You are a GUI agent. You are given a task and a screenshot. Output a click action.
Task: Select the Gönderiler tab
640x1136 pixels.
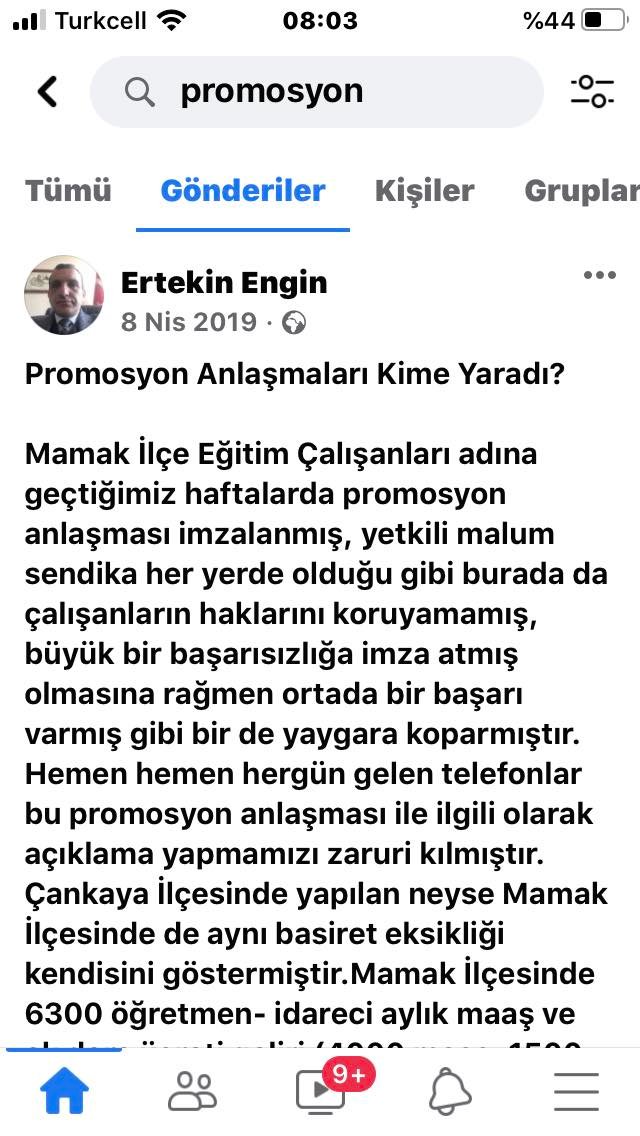pyautogui.click(x=243, y=191)
